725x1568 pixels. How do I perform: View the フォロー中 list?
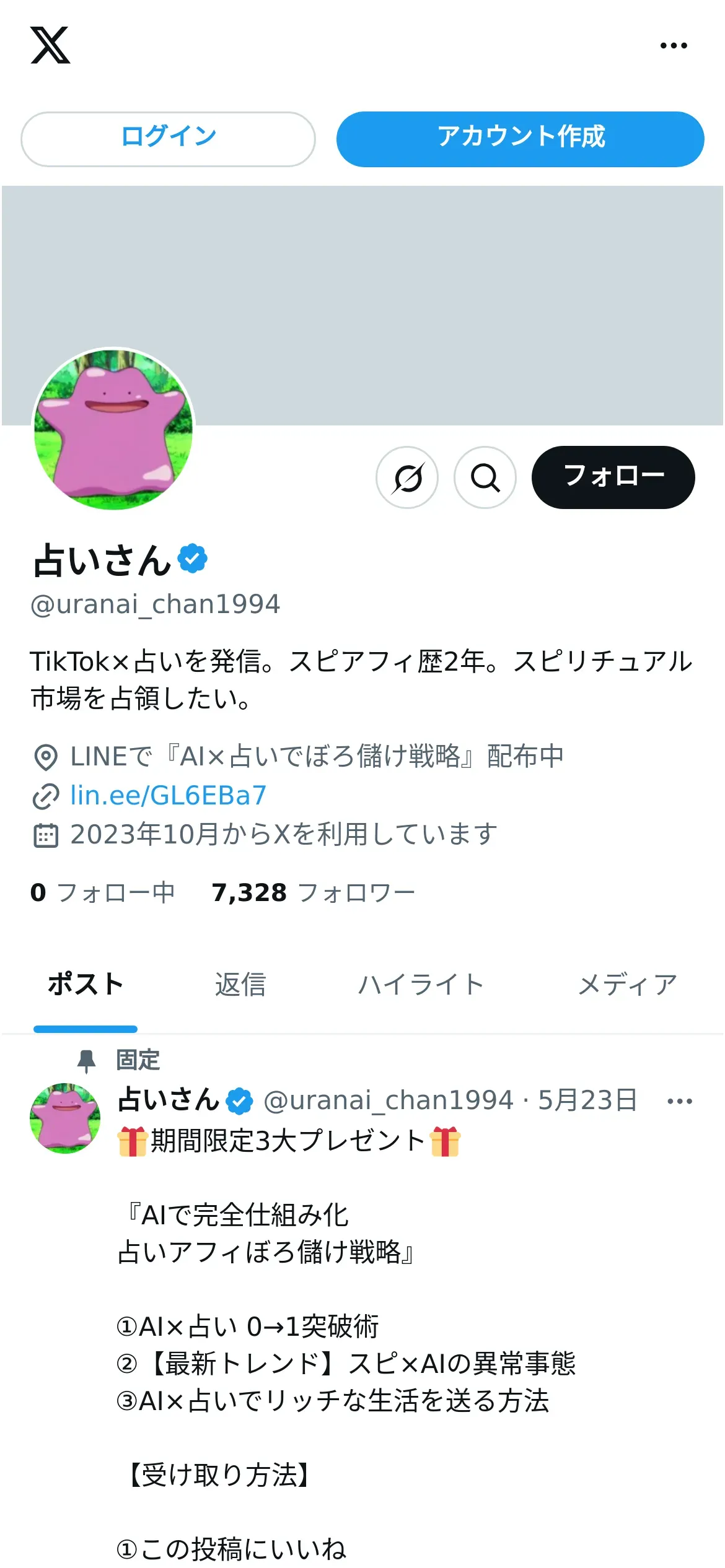coord(103,892)
